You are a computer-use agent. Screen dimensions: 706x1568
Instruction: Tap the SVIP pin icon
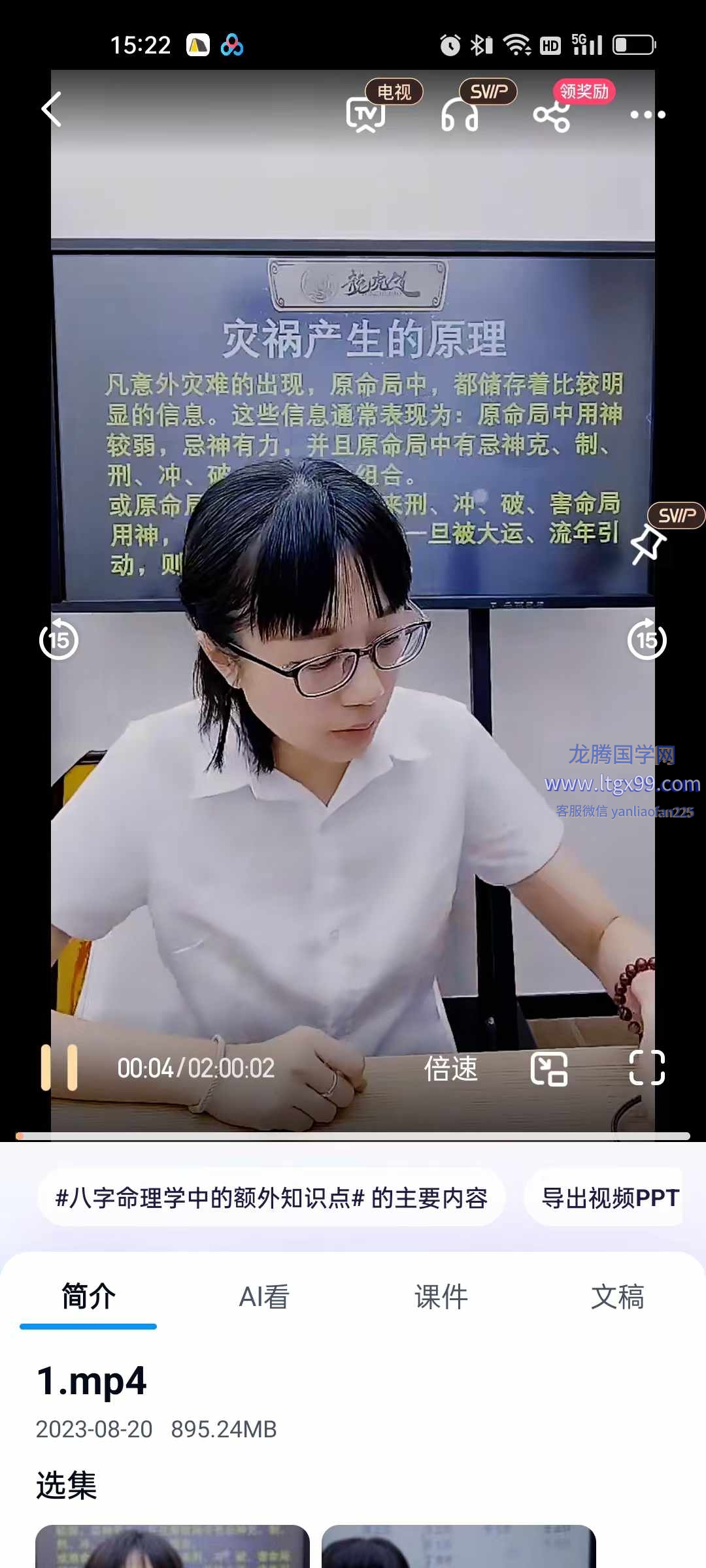click(648, 544)
